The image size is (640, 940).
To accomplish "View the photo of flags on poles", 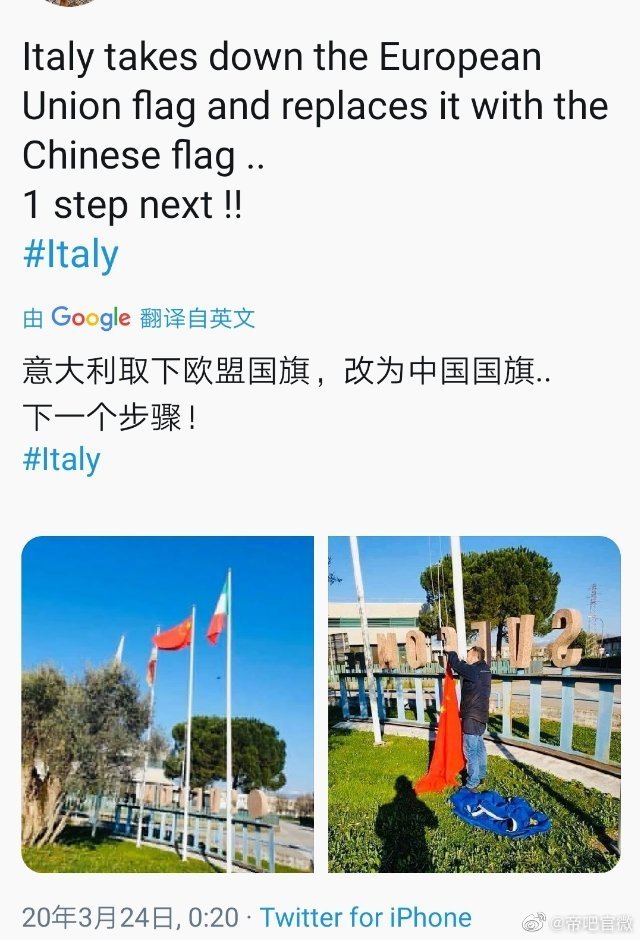I will pos(168,704).
